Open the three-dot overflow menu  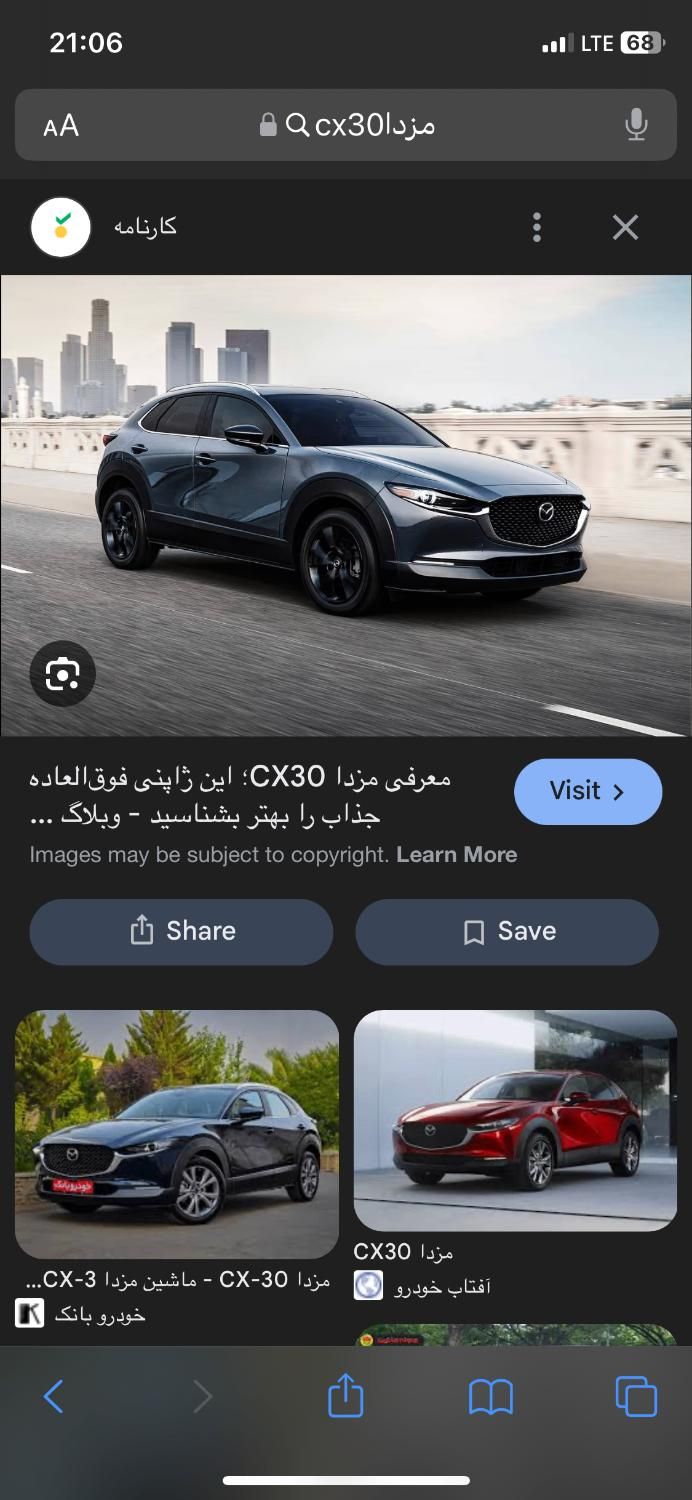click(537, 228)
